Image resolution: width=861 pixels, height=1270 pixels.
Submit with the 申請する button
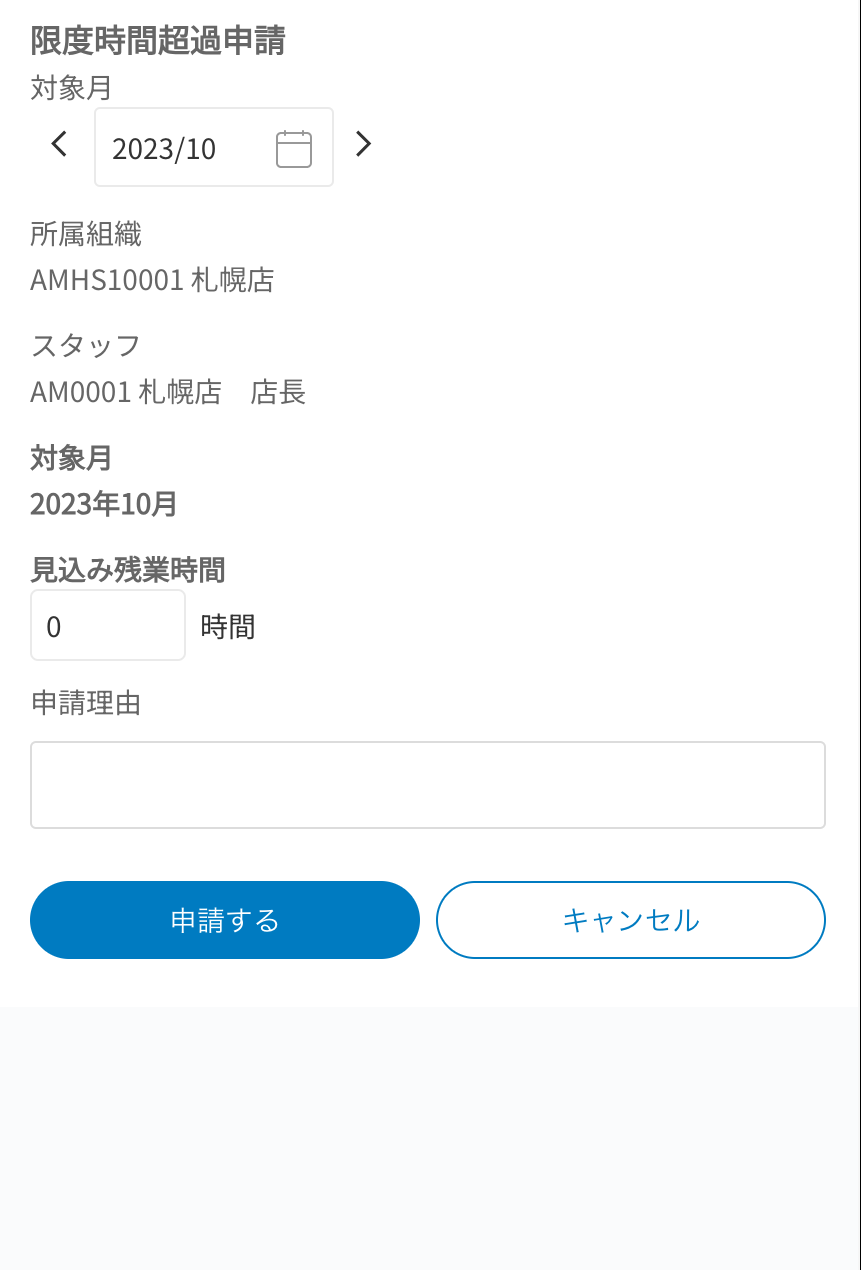[x=225, y=920]
